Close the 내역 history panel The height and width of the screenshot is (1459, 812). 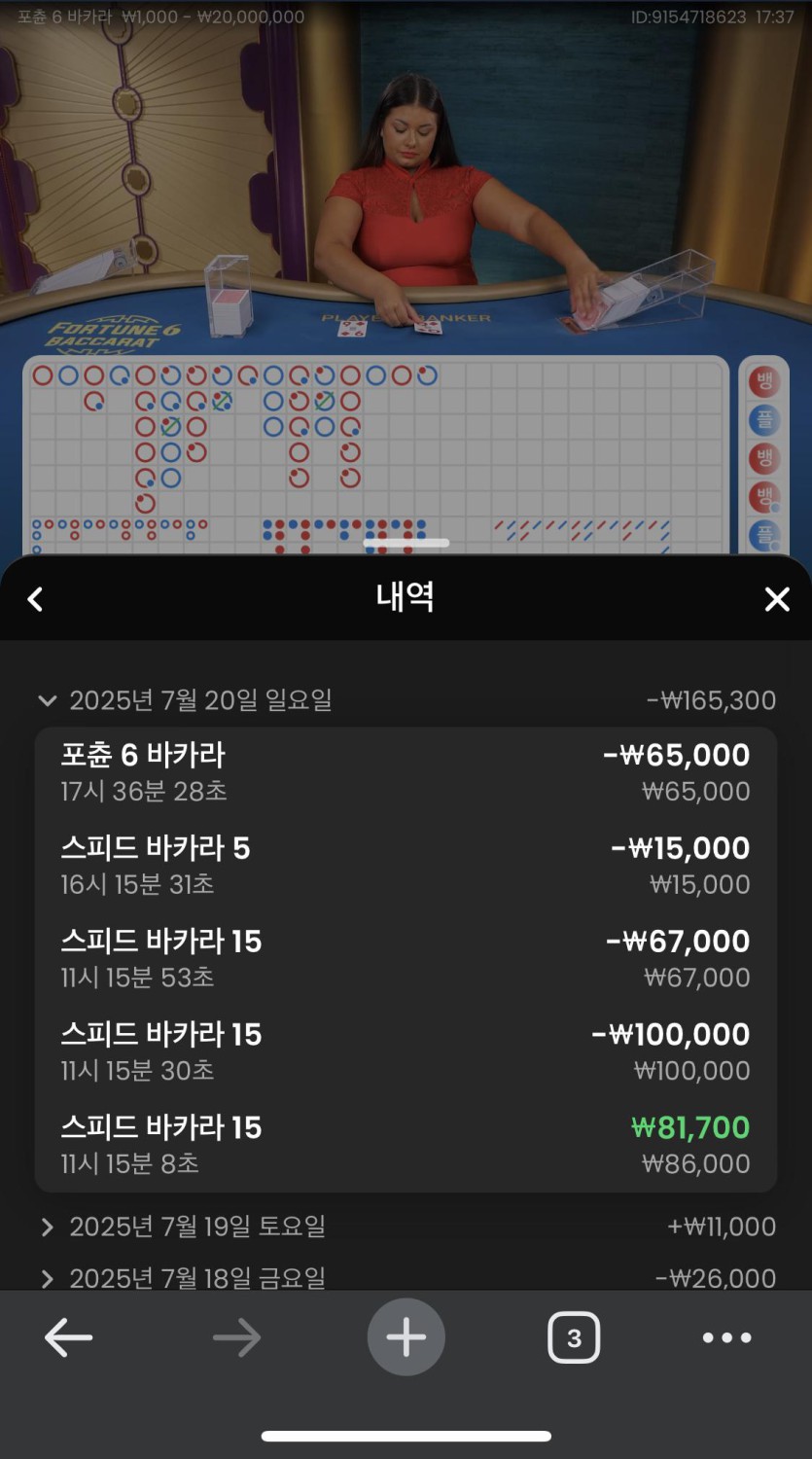[x=777, y=599]
